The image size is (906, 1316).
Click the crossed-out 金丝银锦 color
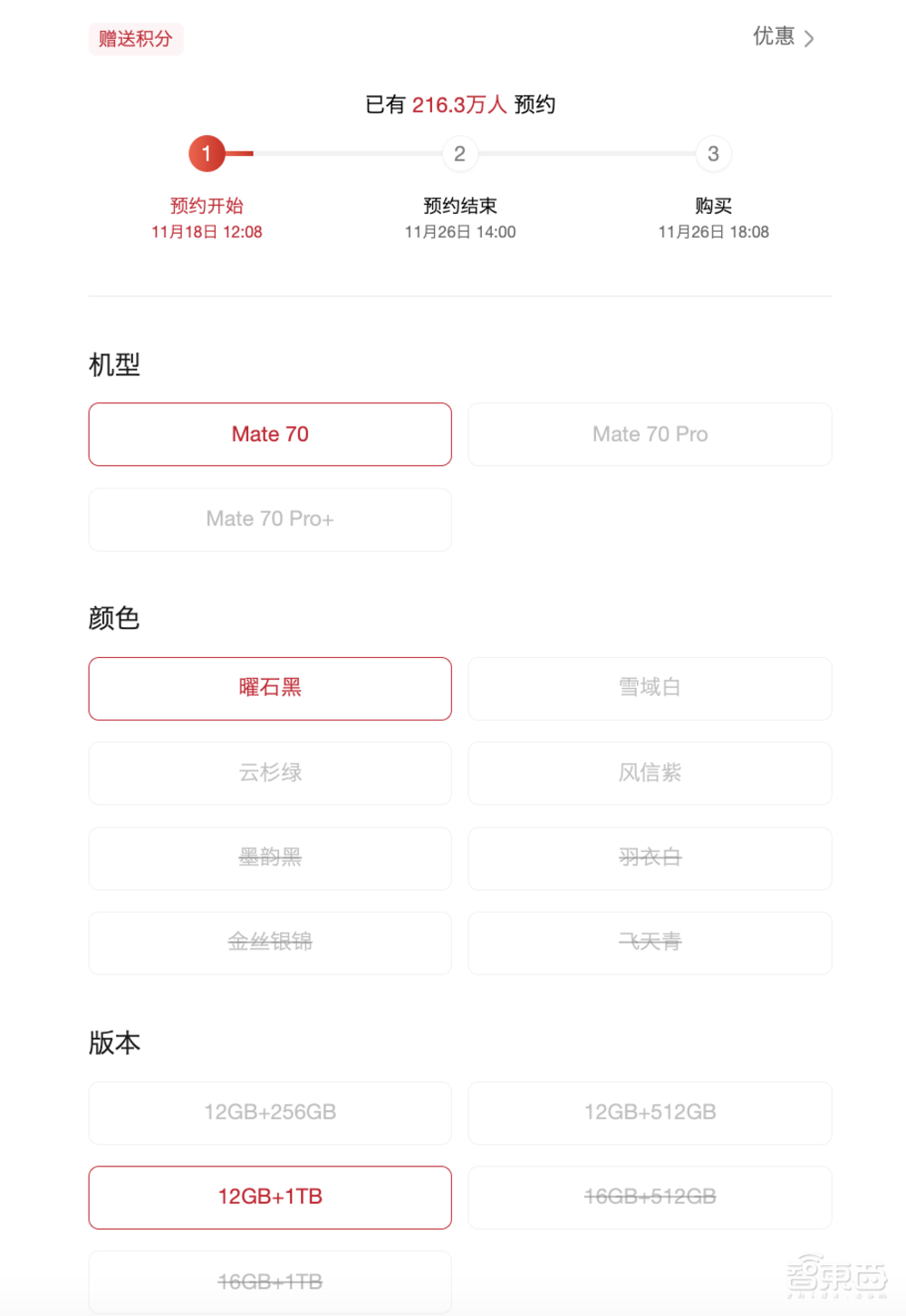tap(269, 943)
